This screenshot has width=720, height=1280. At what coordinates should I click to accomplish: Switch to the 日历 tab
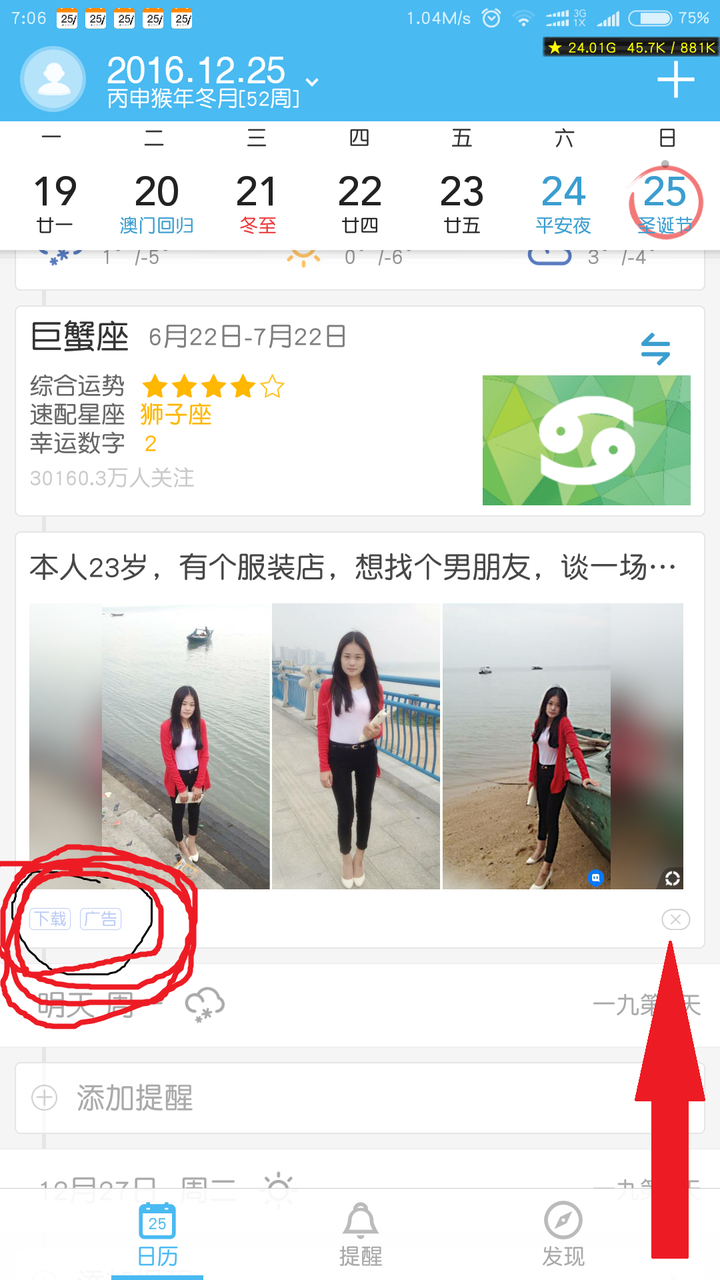click(x=157, y=1235)
